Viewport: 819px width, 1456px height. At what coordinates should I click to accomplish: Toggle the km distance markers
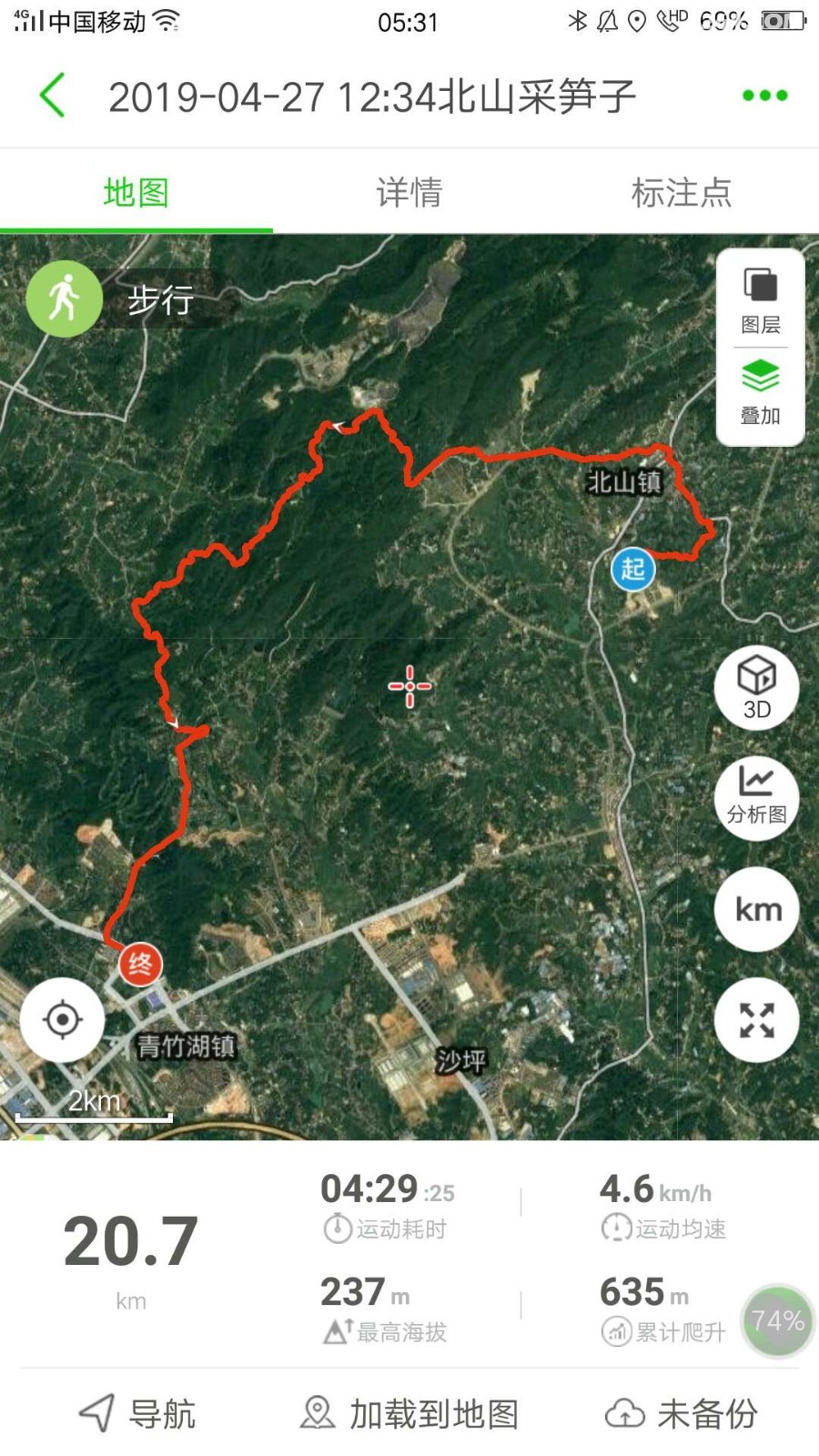coord(756,909)
